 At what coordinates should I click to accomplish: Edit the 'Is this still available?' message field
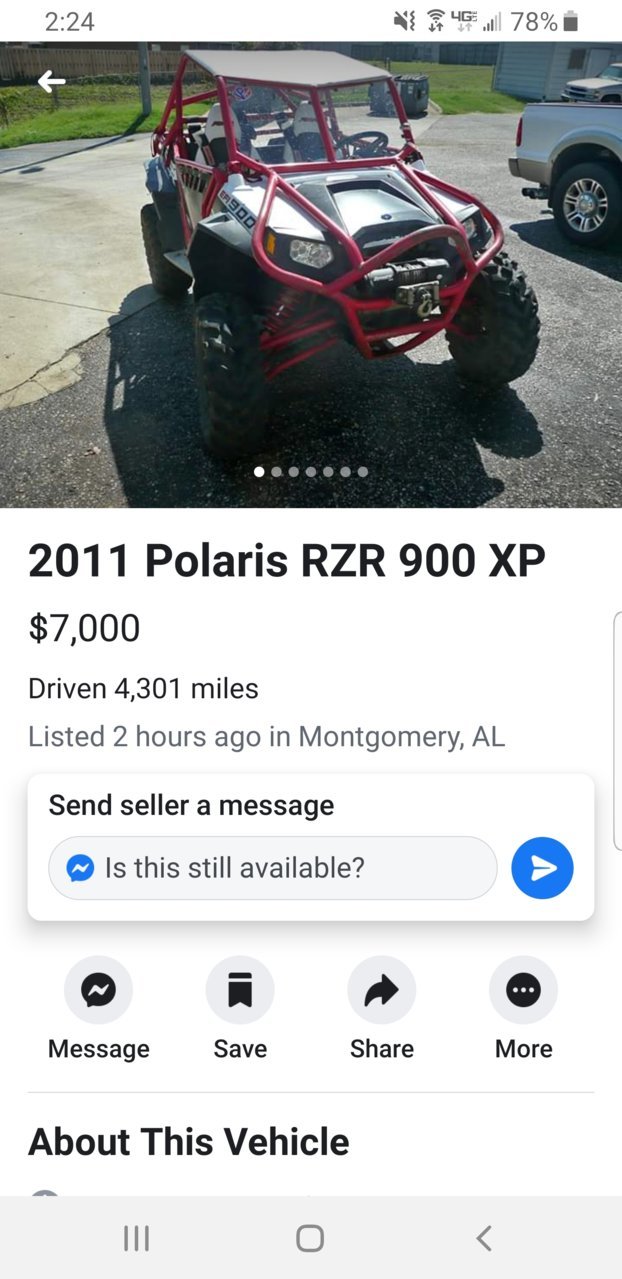(x=273, y=867)
